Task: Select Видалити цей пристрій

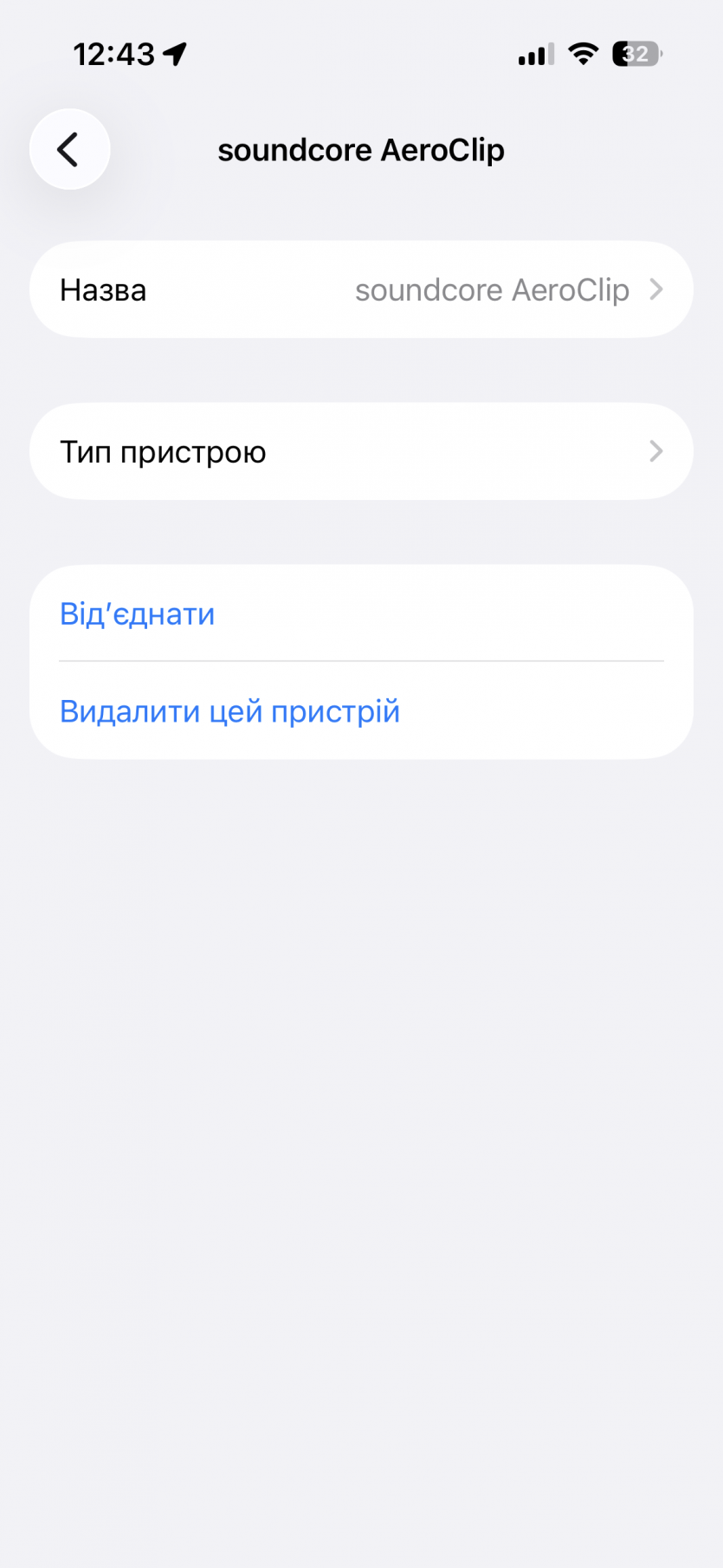Action: coord(229,711)
